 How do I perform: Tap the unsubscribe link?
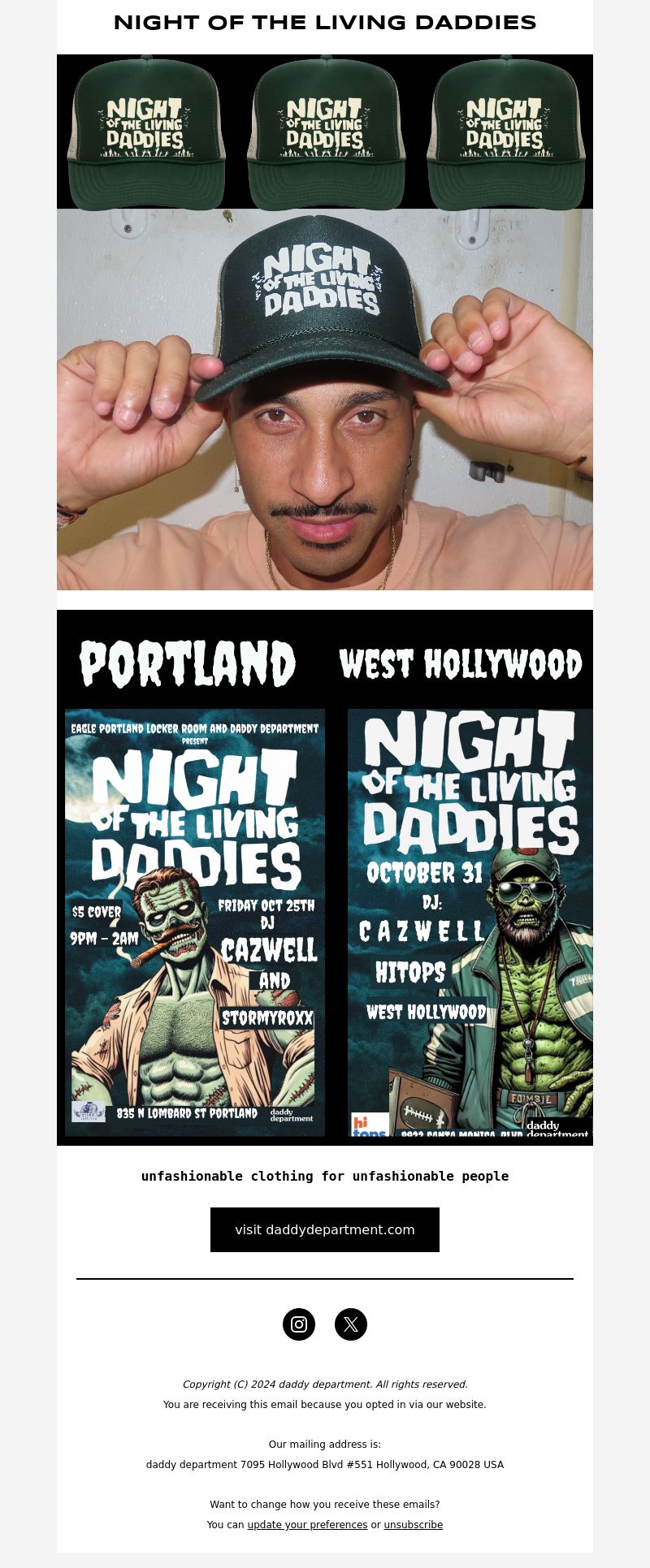(x=413, y=1525)
